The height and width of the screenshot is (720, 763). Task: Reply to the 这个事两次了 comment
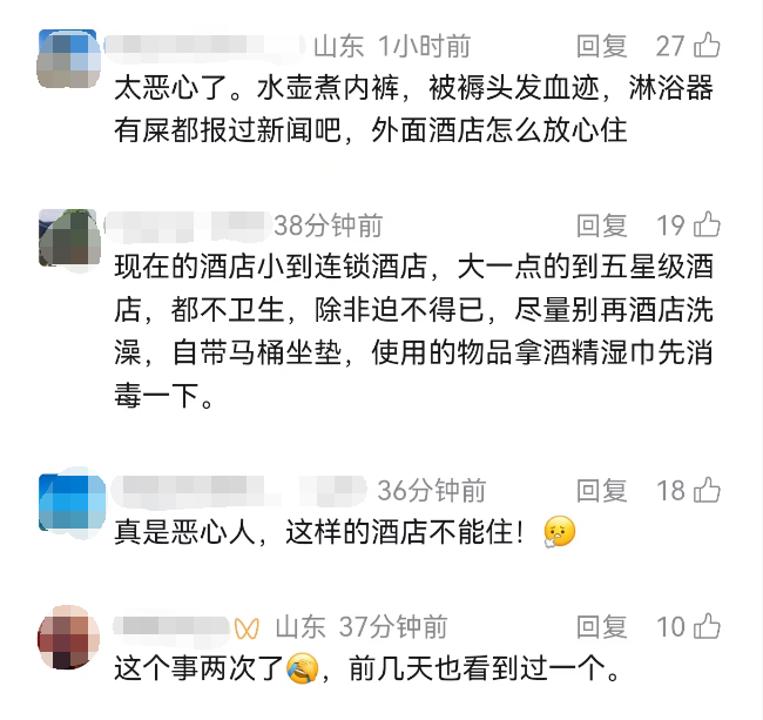601,627
